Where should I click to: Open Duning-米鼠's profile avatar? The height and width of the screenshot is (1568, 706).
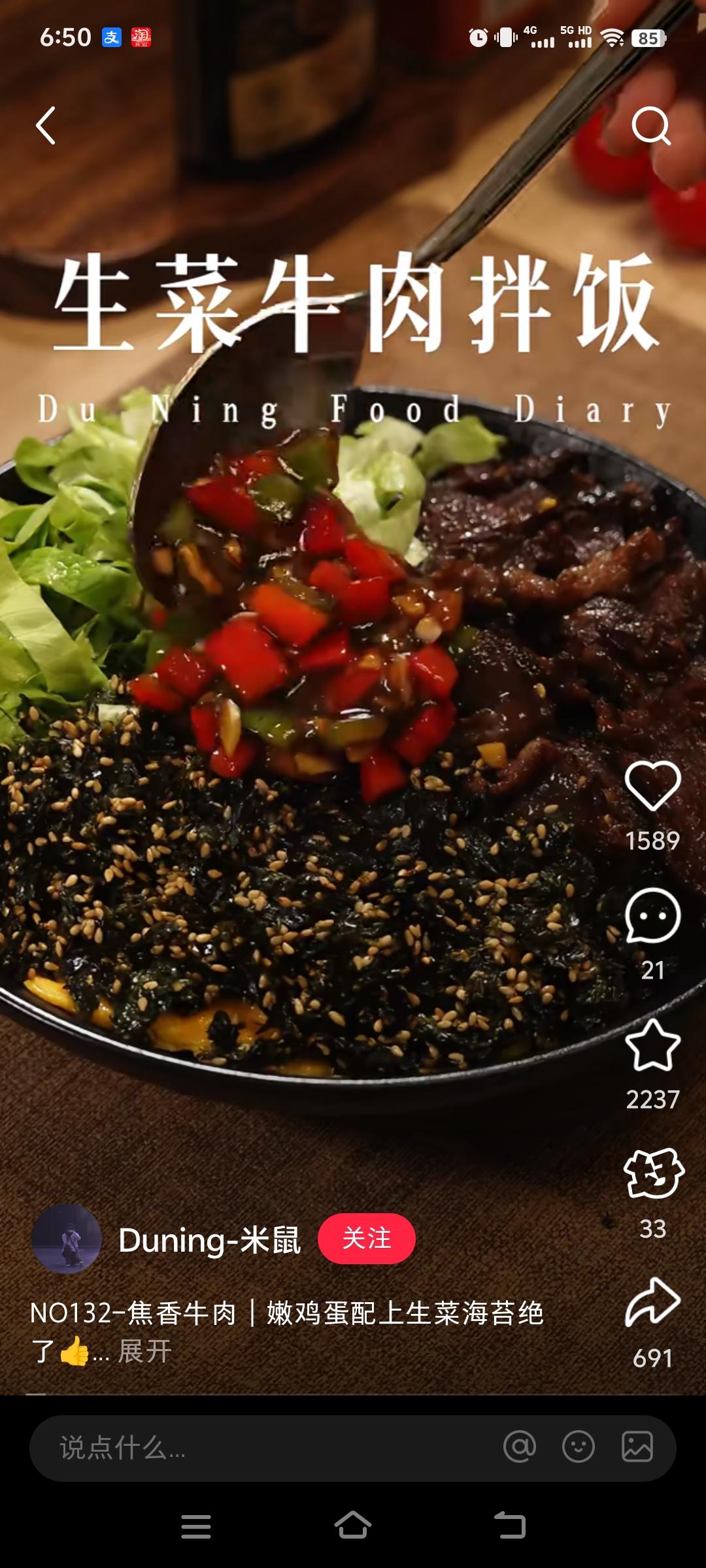tap(67, 1239)
